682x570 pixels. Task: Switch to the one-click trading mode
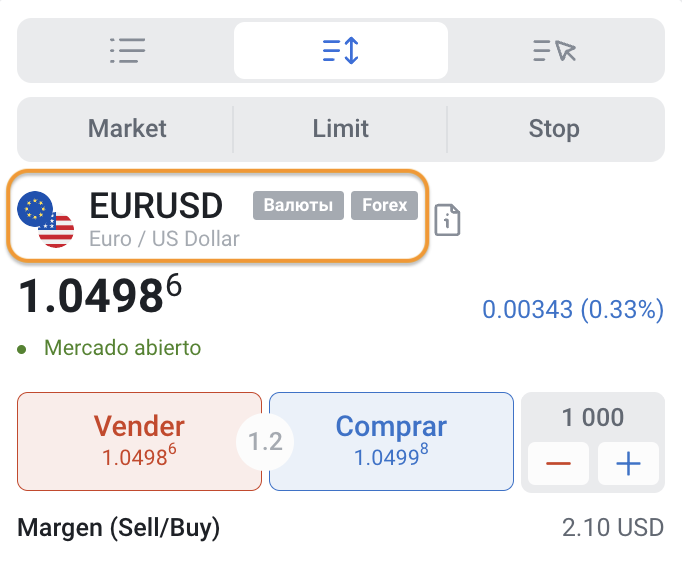[555, 51]
